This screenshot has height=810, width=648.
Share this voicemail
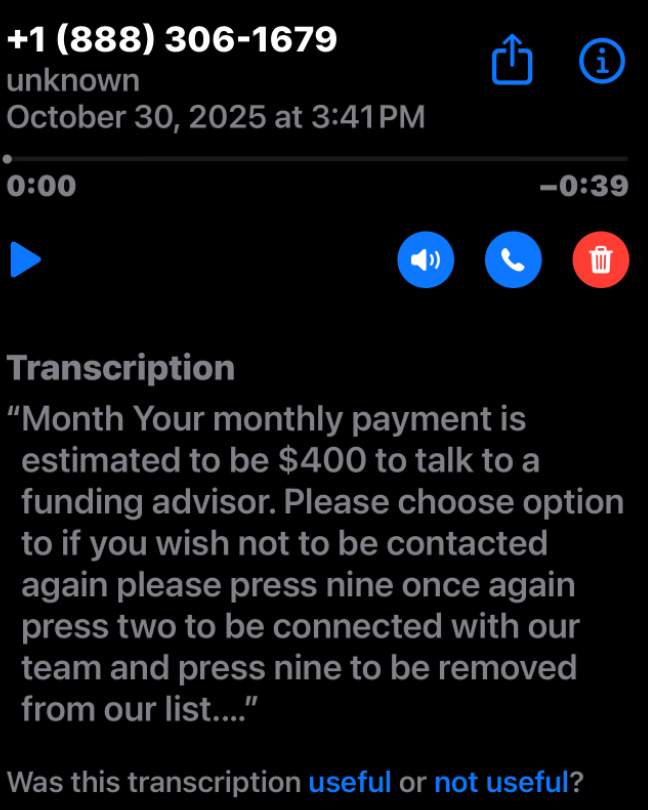(512, 63)
